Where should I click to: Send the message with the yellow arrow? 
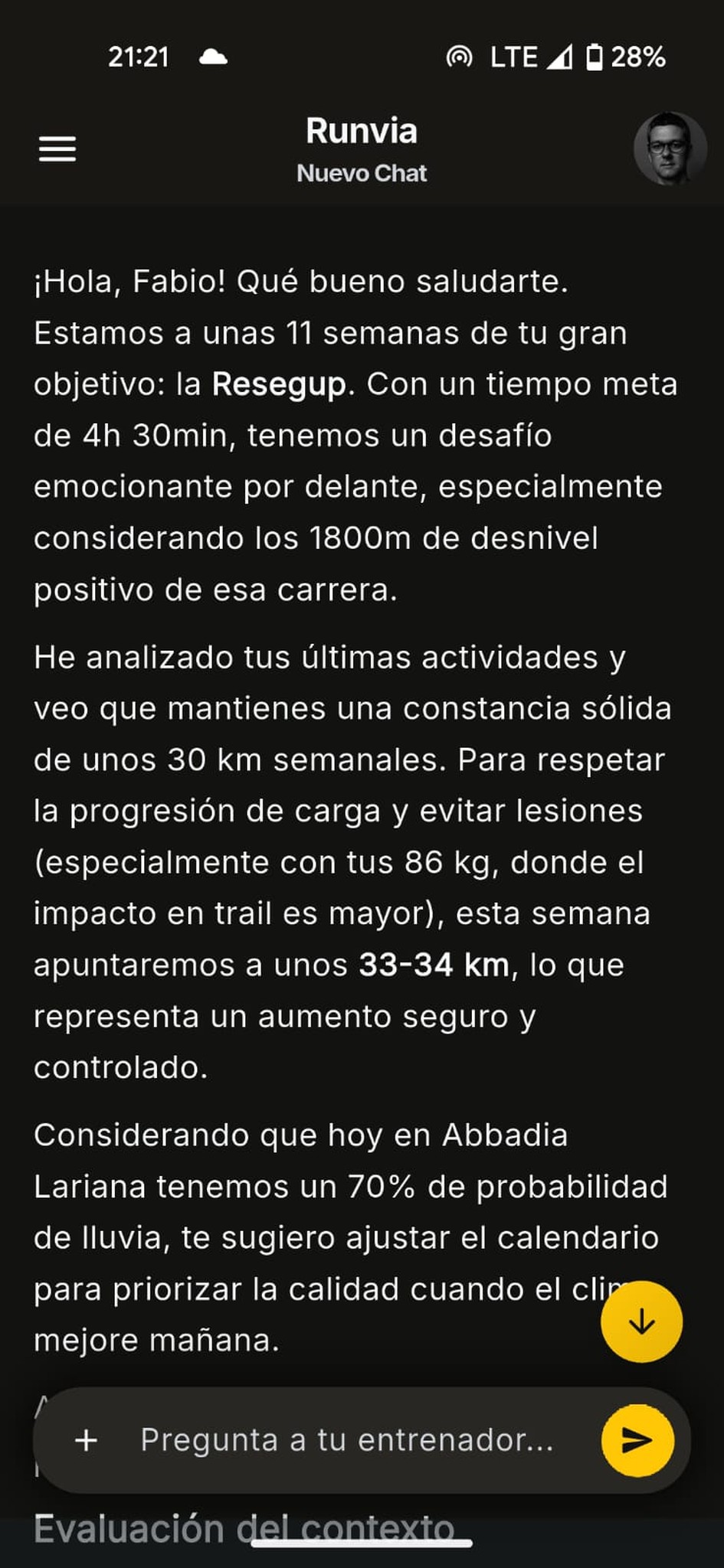click(x=637, y=1440)
